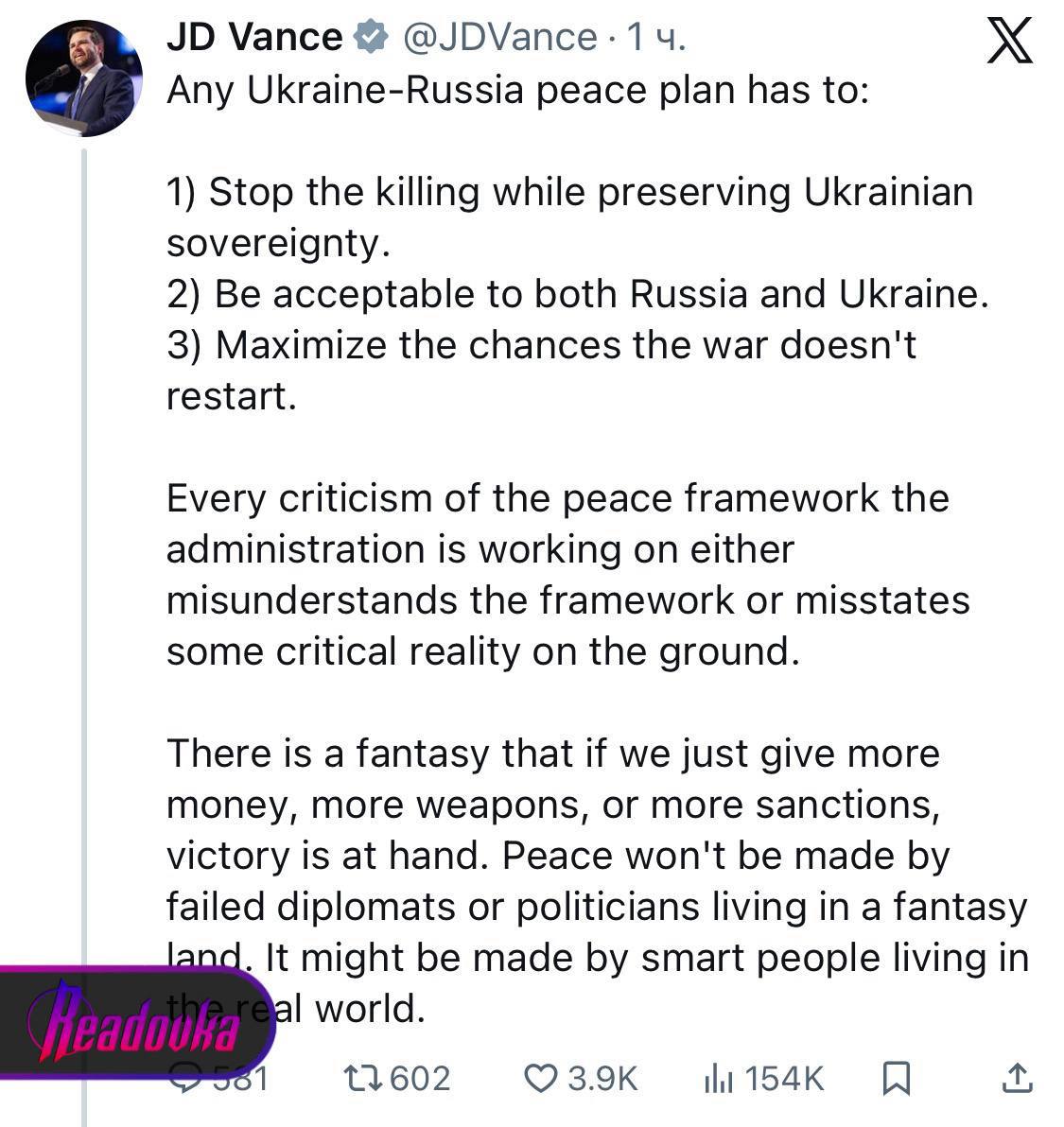Bookmark this tweet
Screen dimensions: 1064x1127
(896, 1078)
